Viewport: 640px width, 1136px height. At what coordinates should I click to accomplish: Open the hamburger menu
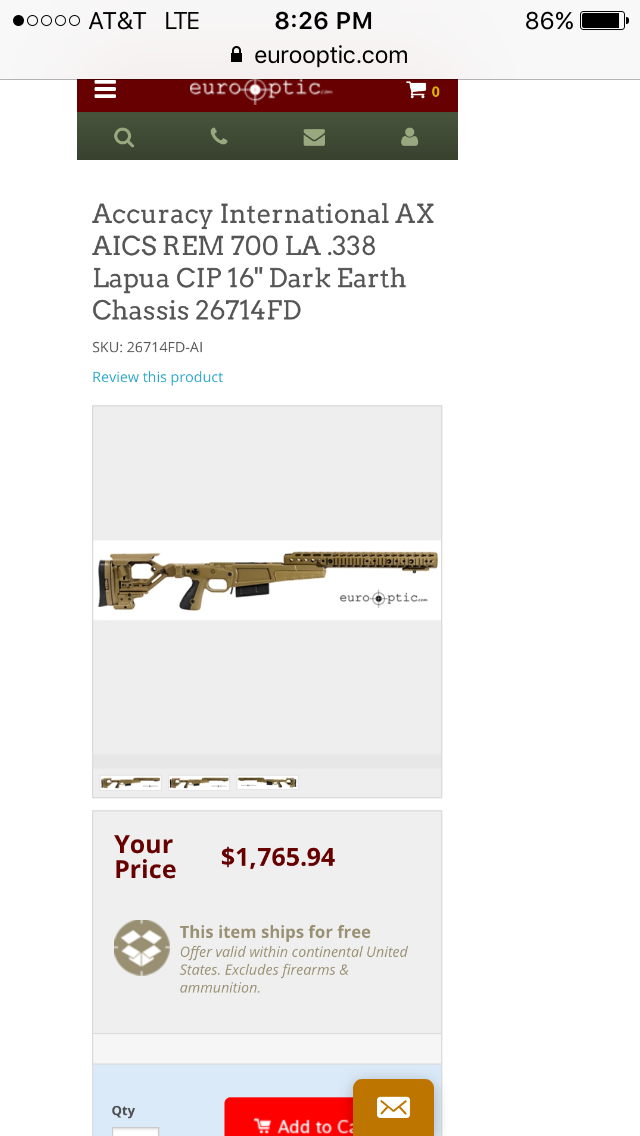pos(105,90)
